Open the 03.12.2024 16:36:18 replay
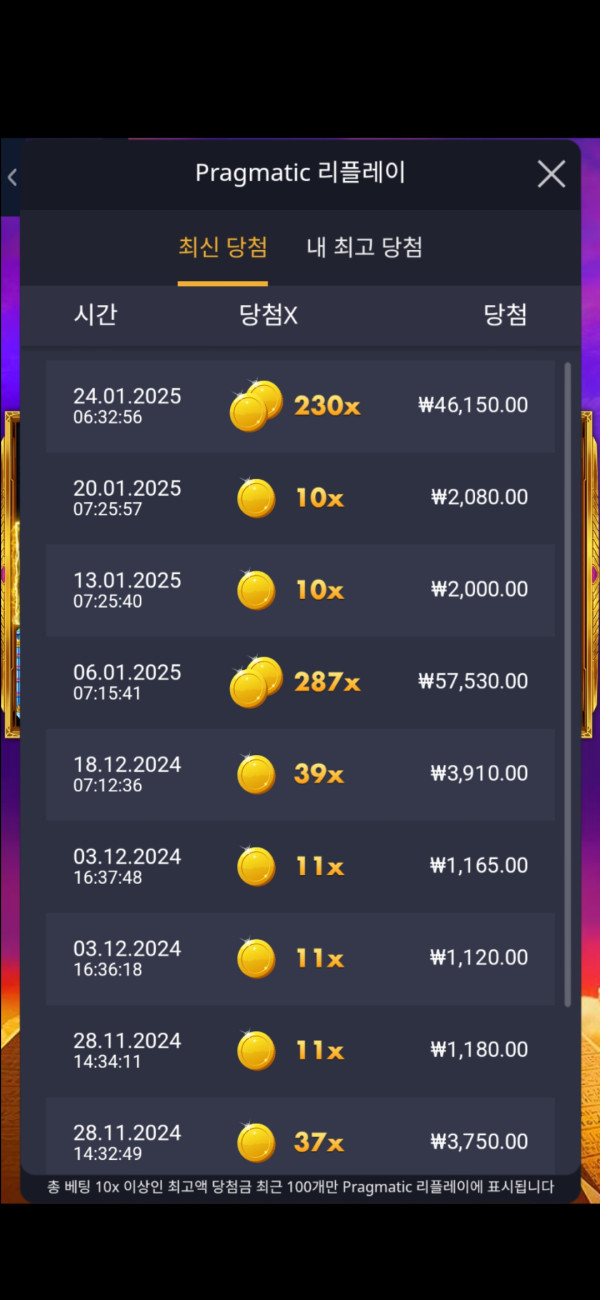Image resolution: width=600 pixels, height=1300 pixels. coord(300,958)
